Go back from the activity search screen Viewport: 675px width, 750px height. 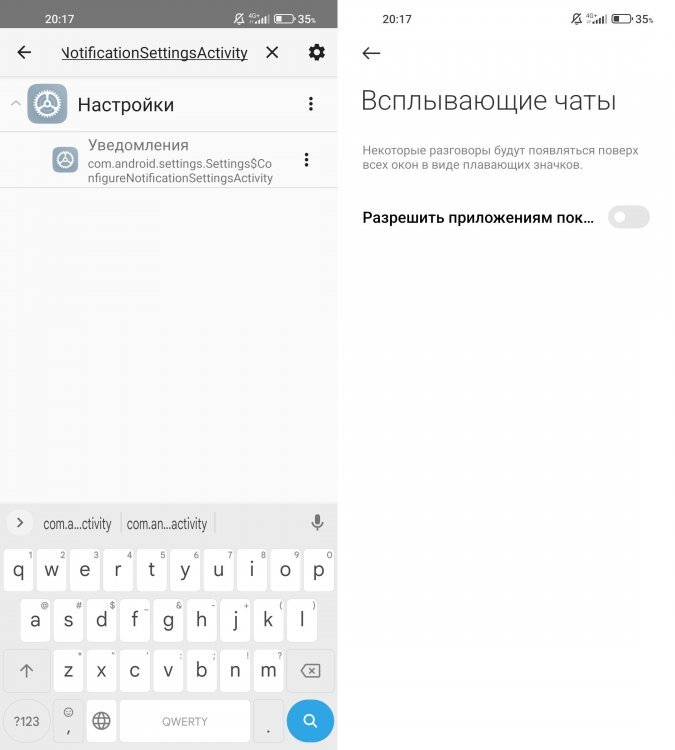coord(24,53)
